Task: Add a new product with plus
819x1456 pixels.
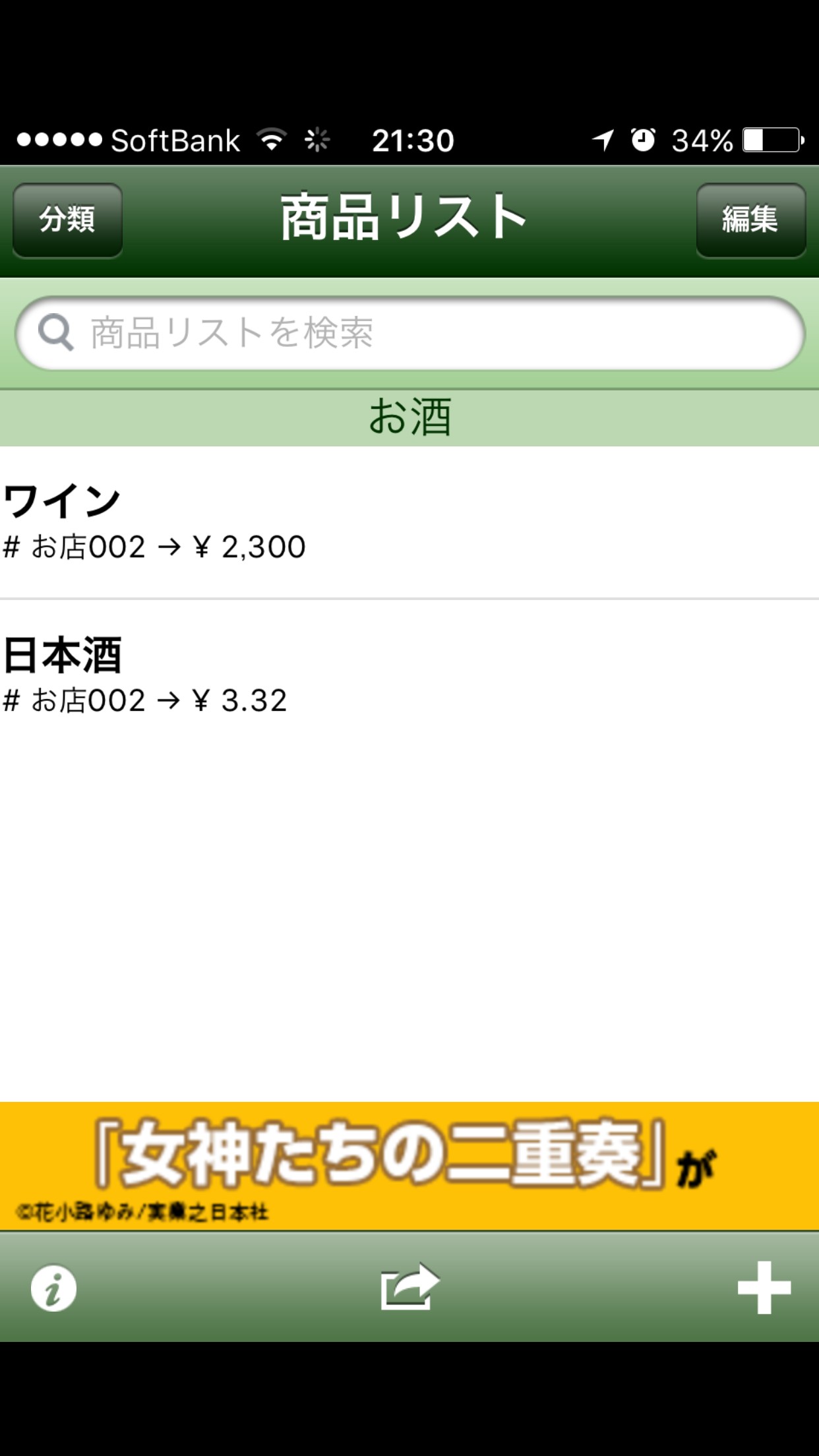Action: coord(764,1287)
